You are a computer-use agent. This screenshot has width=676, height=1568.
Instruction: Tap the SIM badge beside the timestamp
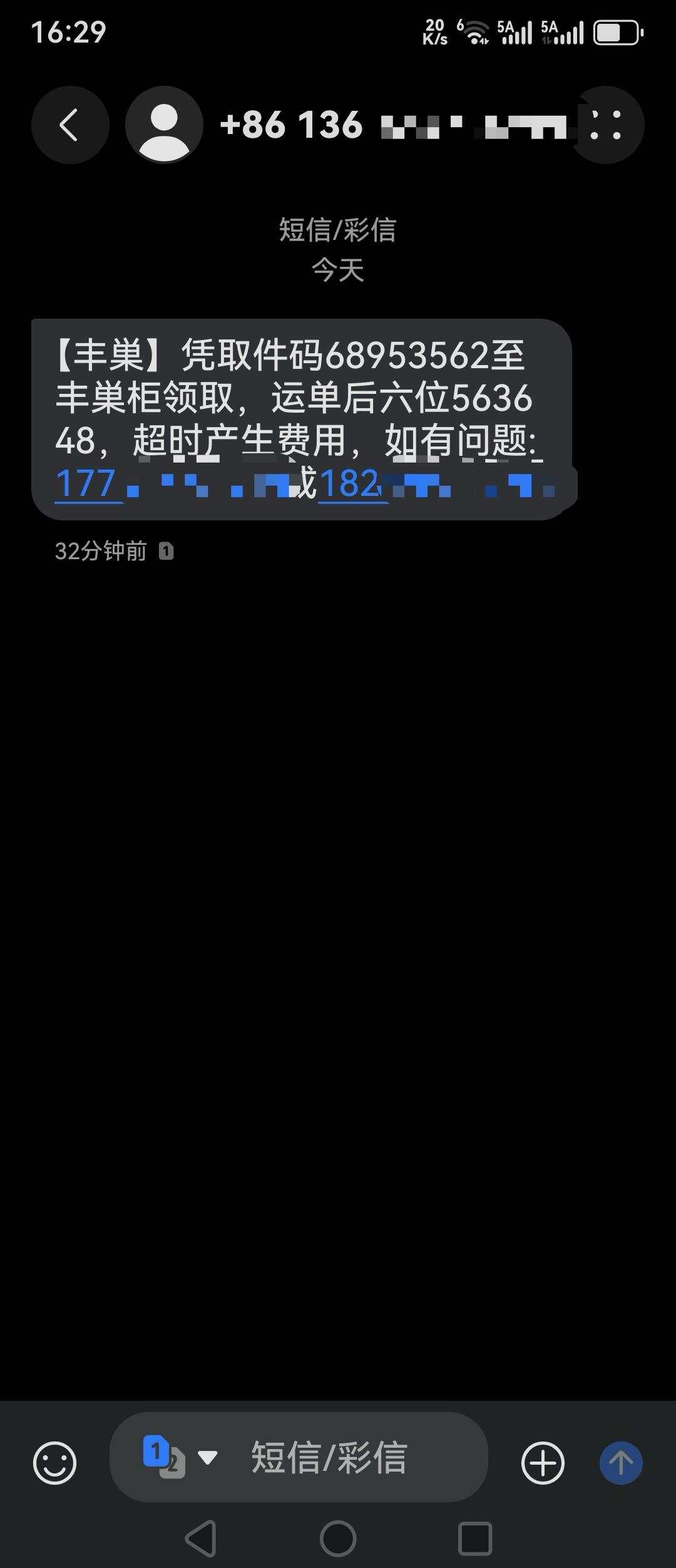166,551
